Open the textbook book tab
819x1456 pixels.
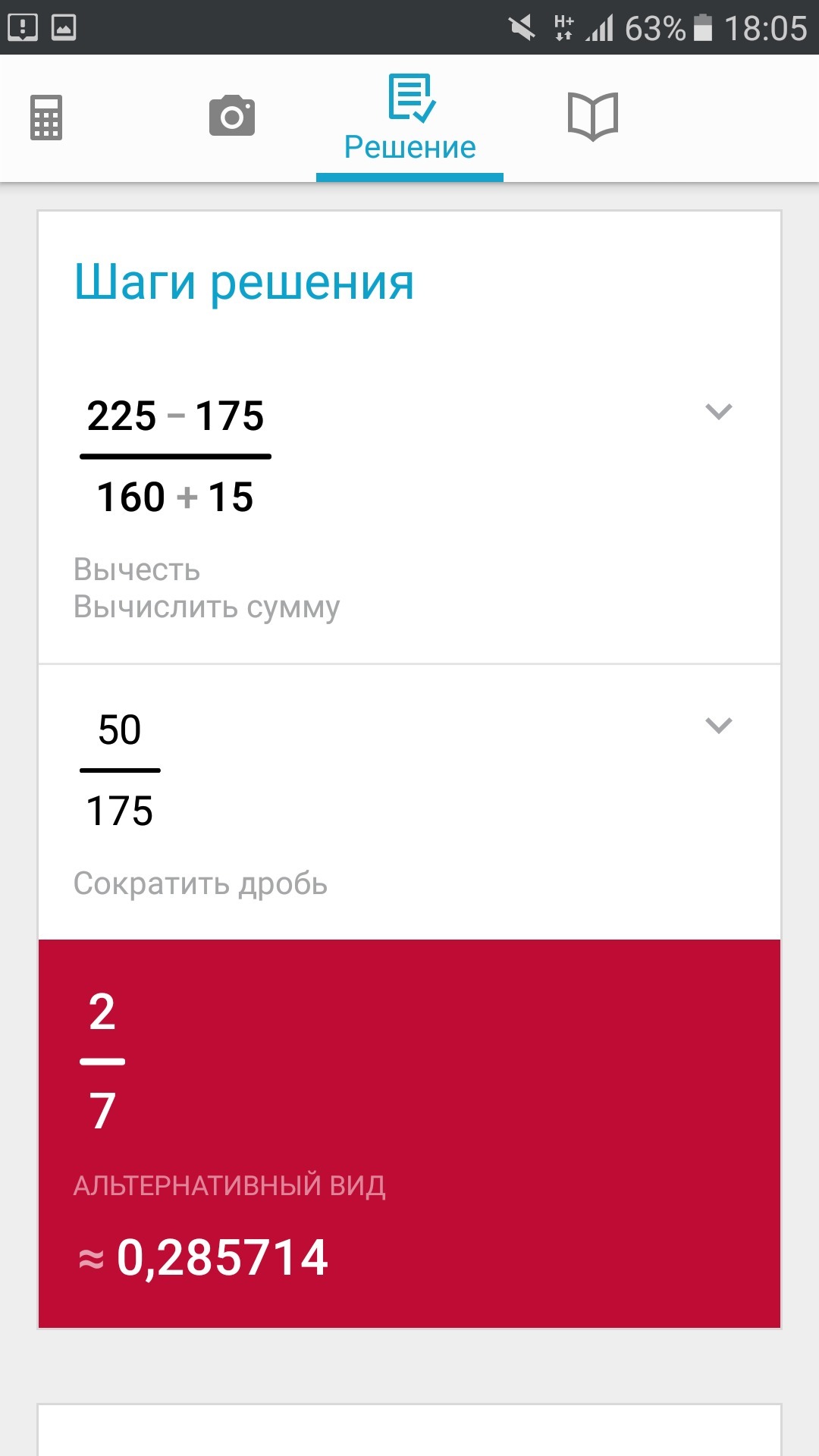tap(593, 116)
